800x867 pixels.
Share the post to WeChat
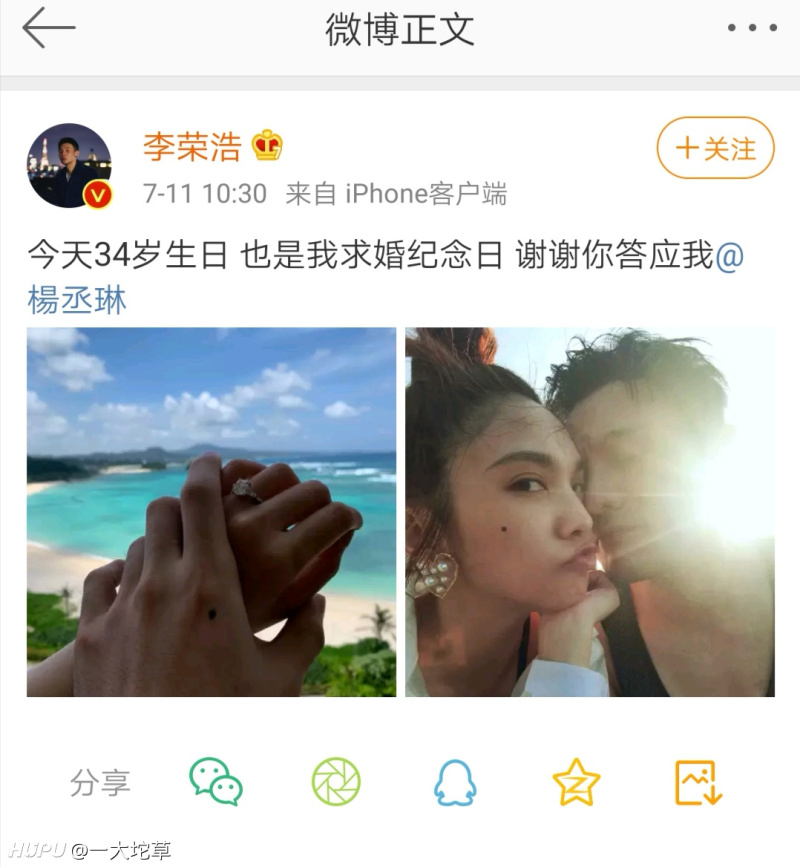[216, 782]
